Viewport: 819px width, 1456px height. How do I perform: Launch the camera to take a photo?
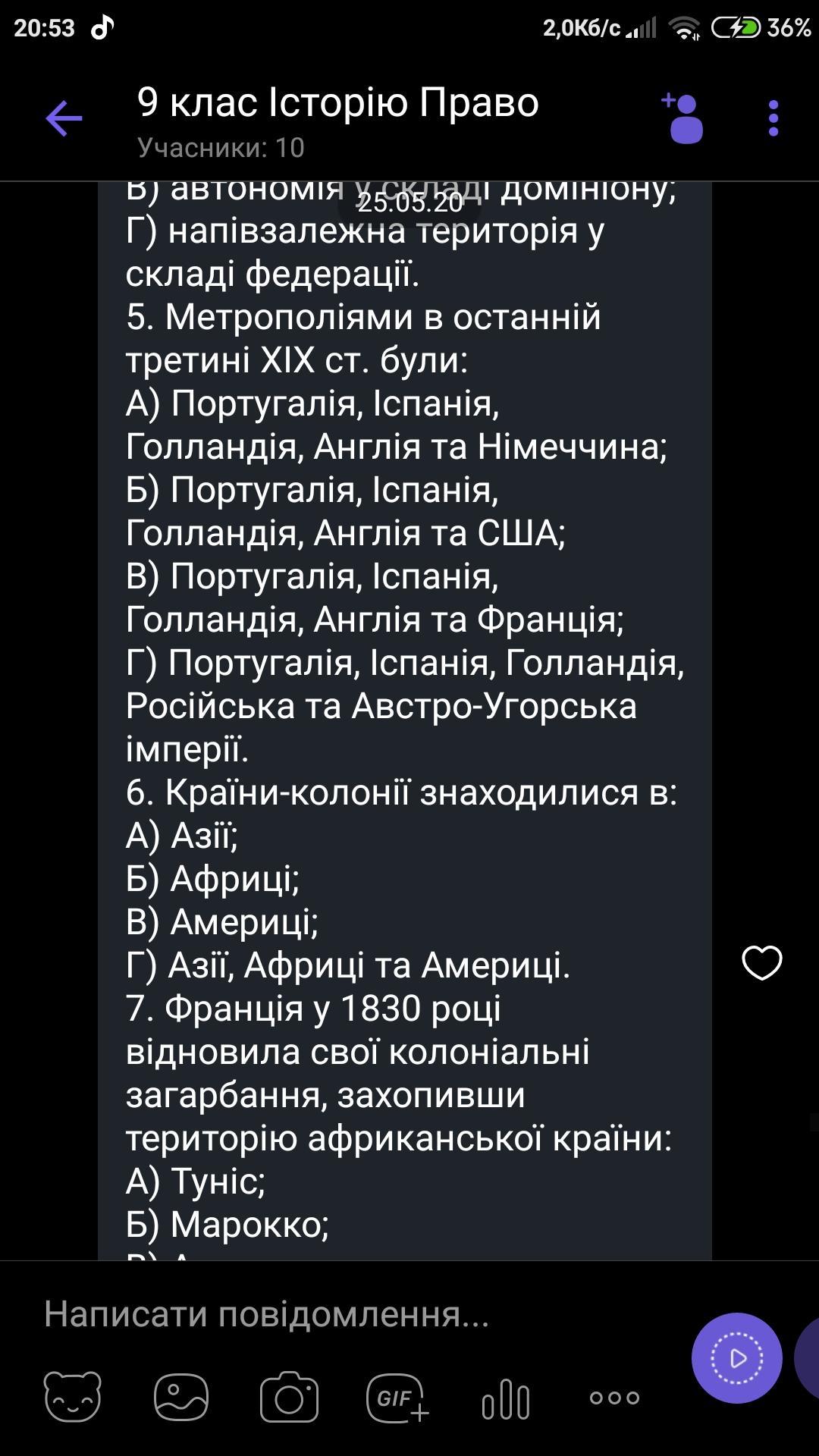tap(289, 1397)
